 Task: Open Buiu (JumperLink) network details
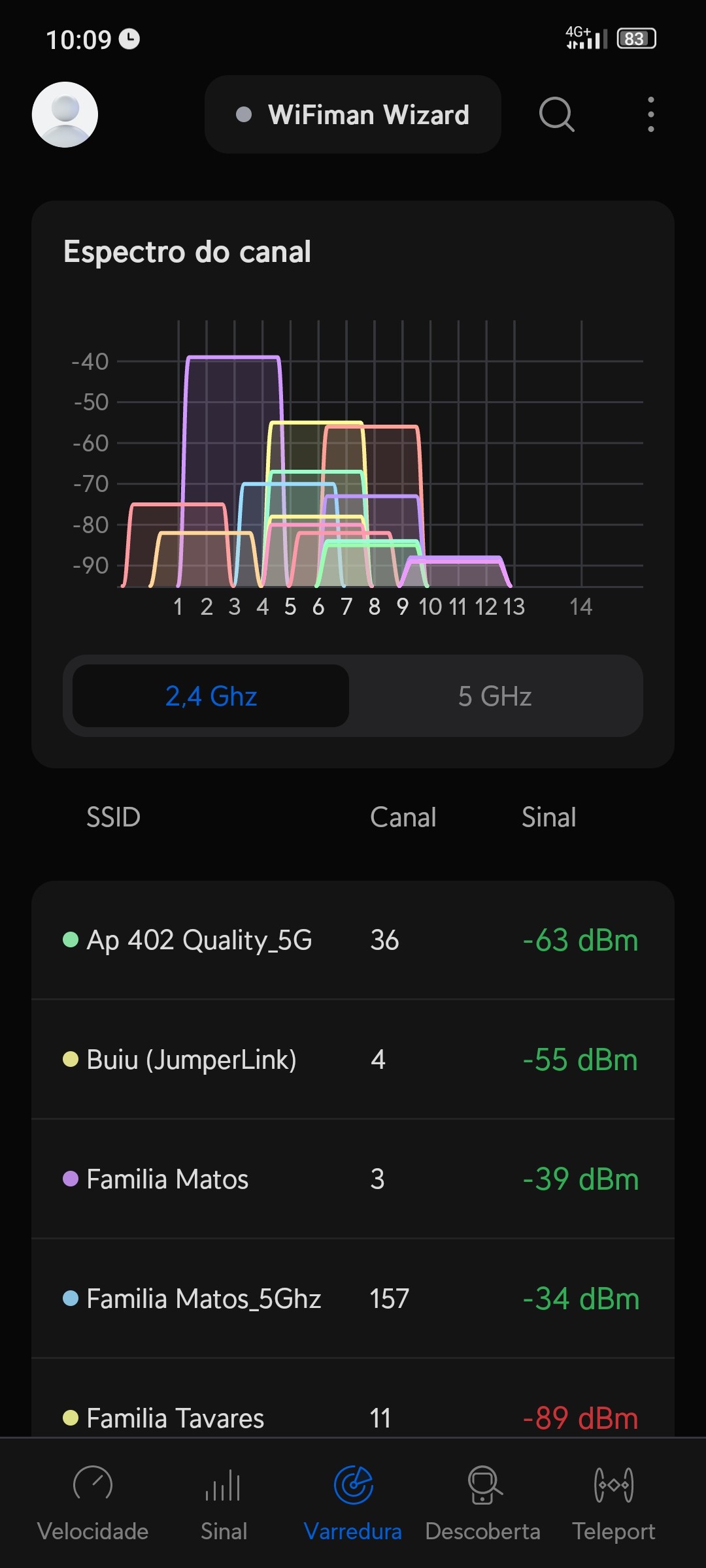pyautogui.click(x=352, y=1060)
